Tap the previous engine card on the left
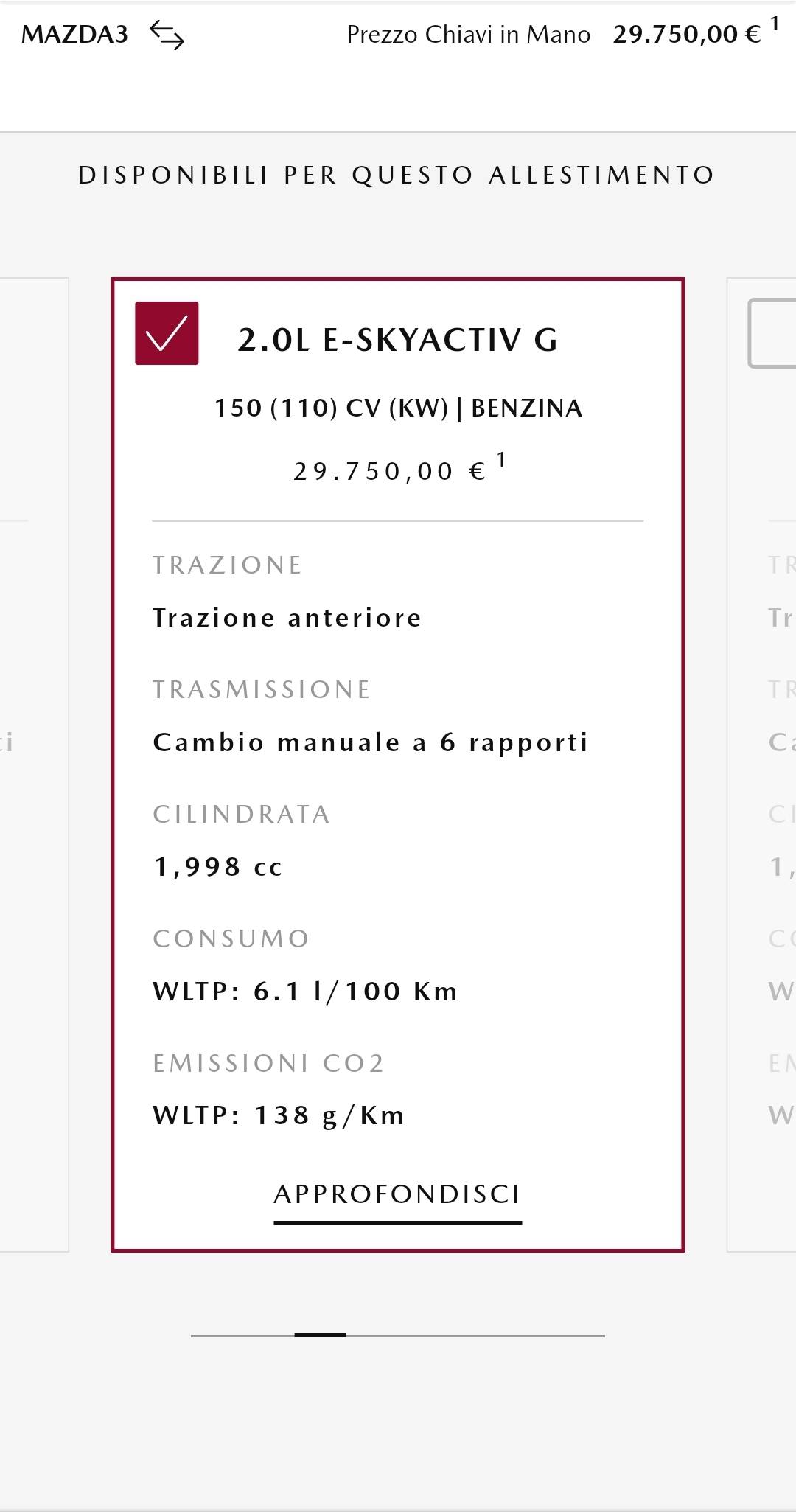The image size is (796, 1512). click(x=33, y=764)
